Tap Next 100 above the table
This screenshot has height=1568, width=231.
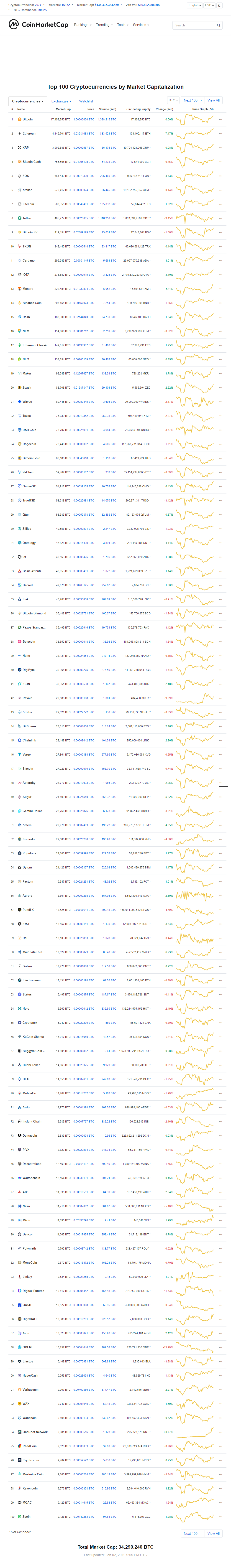tap(192, 100)
